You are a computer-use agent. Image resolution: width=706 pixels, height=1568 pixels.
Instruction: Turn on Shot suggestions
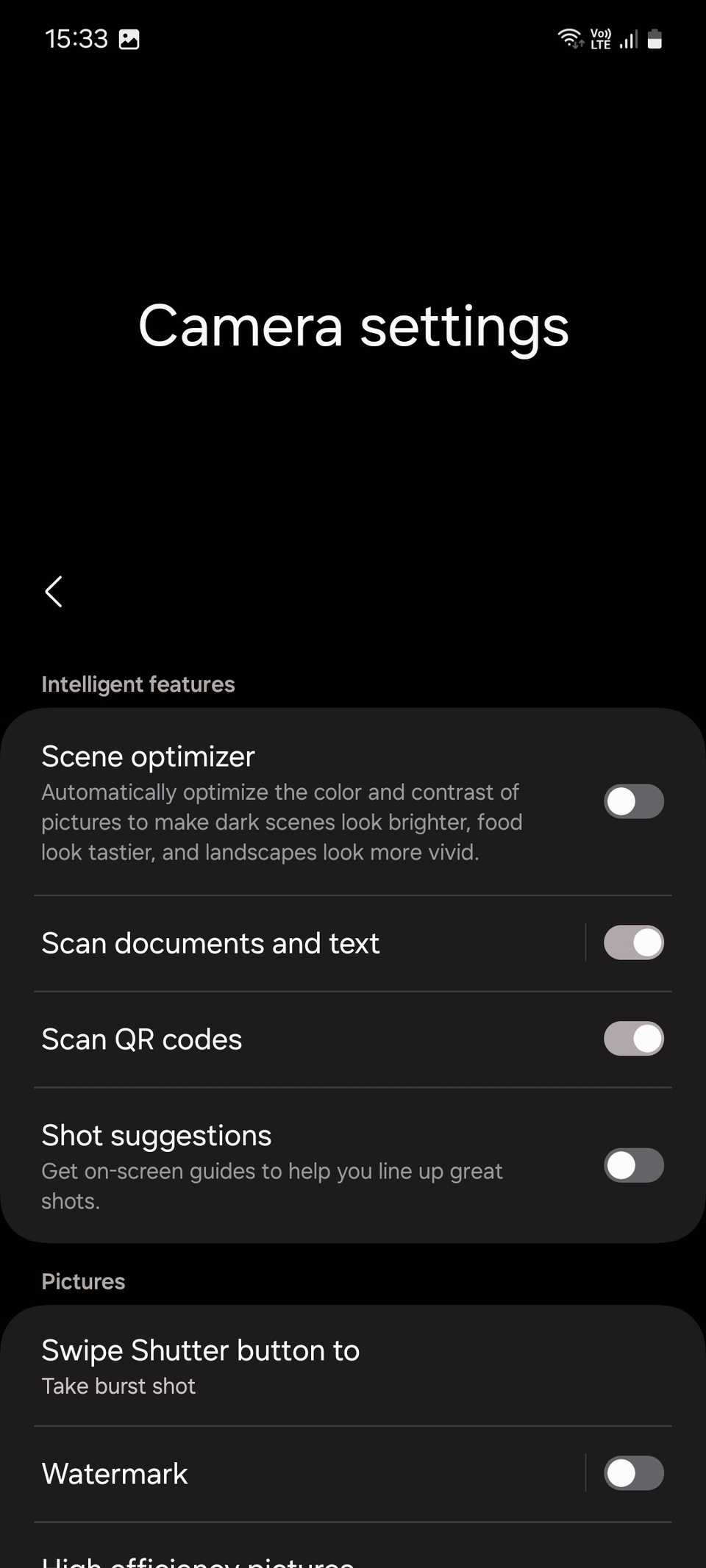tap(634, 1167)
